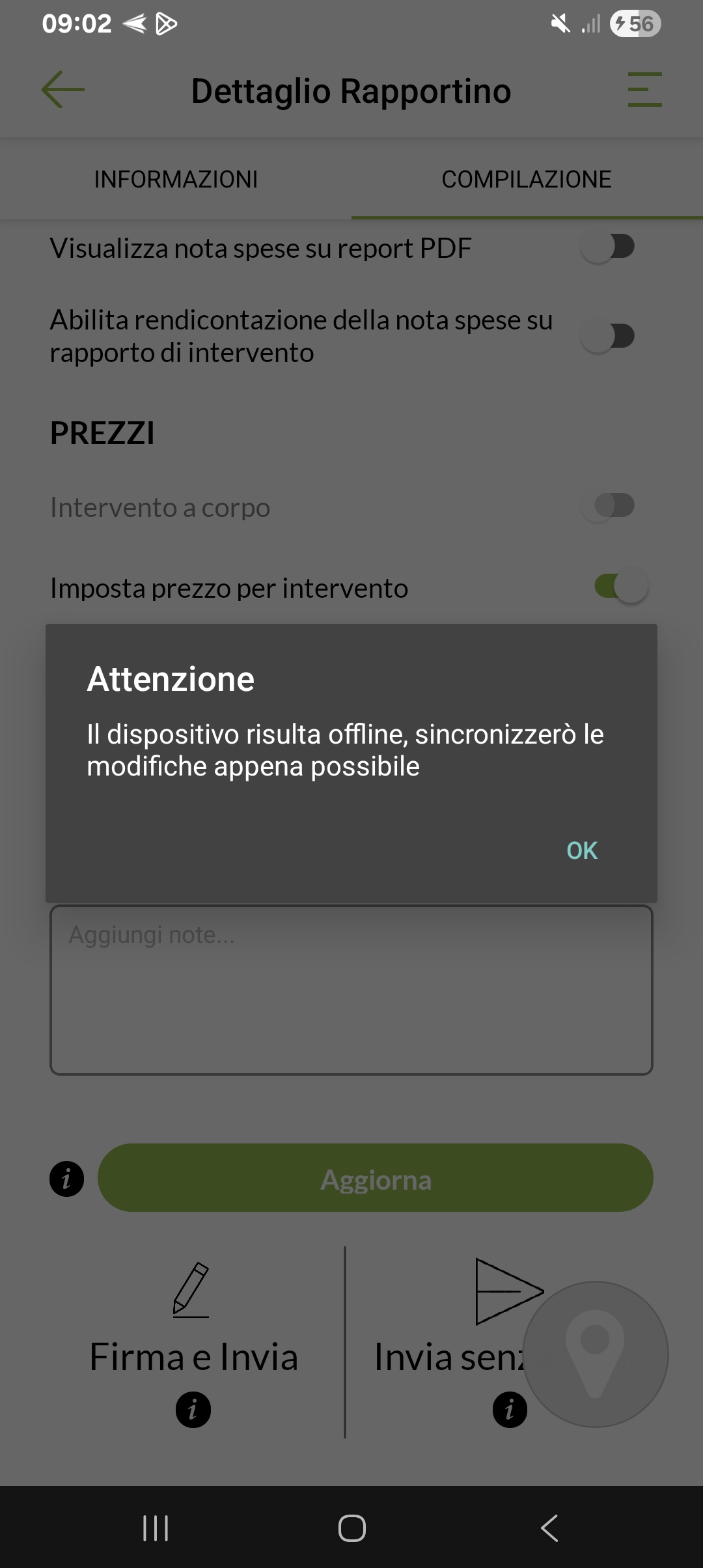Switch to the INFORMAZIONI tab
The image size is (703, 1568).
[x=176, y=180]
